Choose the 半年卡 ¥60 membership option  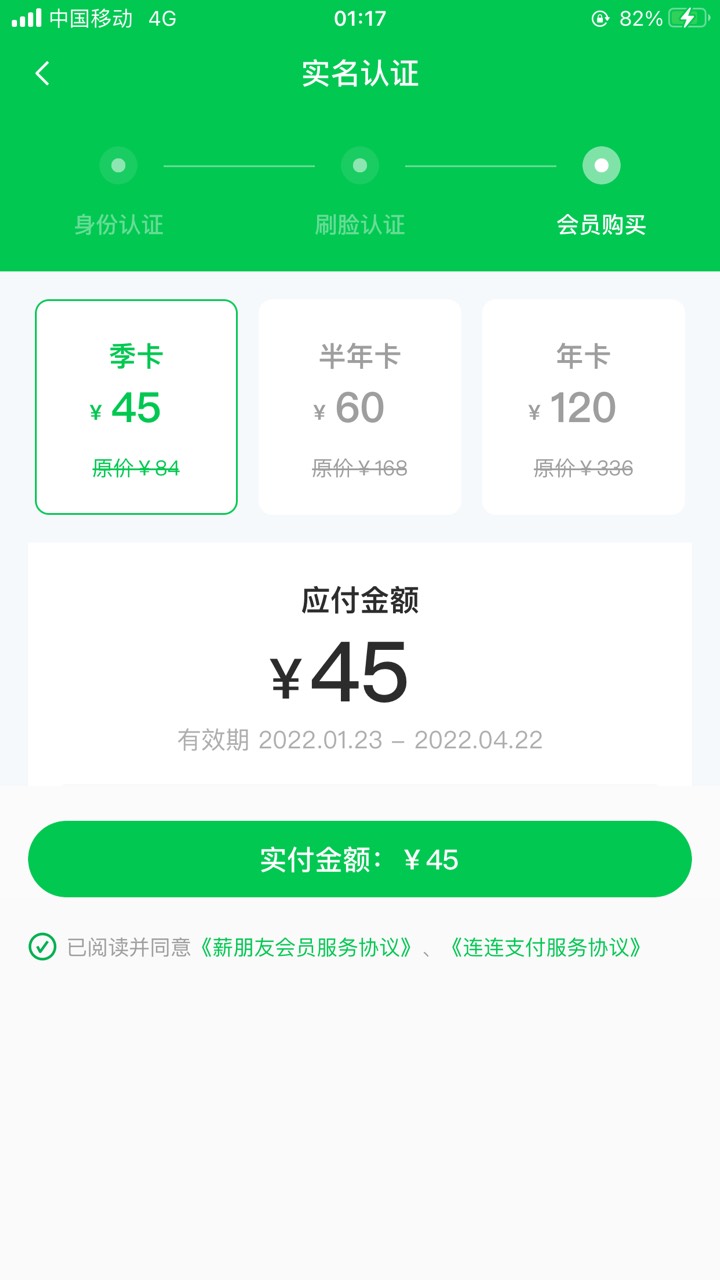pos(360,407)
